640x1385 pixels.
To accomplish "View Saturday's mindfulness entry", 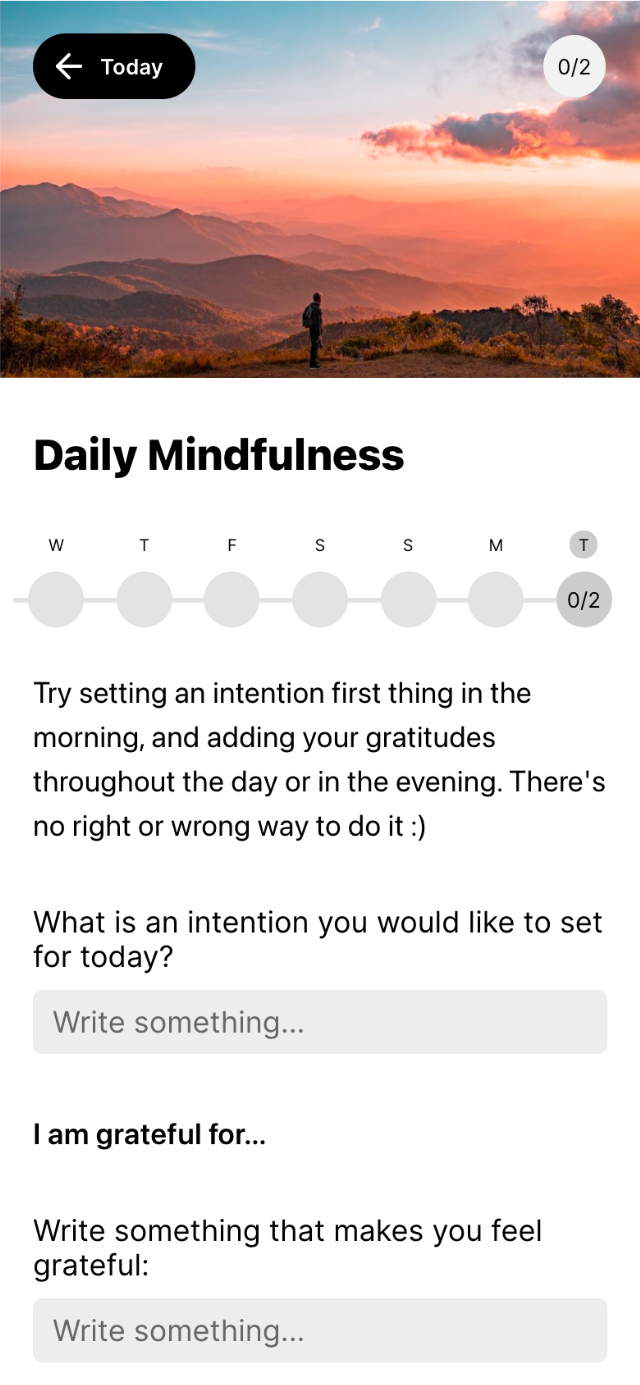I will point(320,600).
